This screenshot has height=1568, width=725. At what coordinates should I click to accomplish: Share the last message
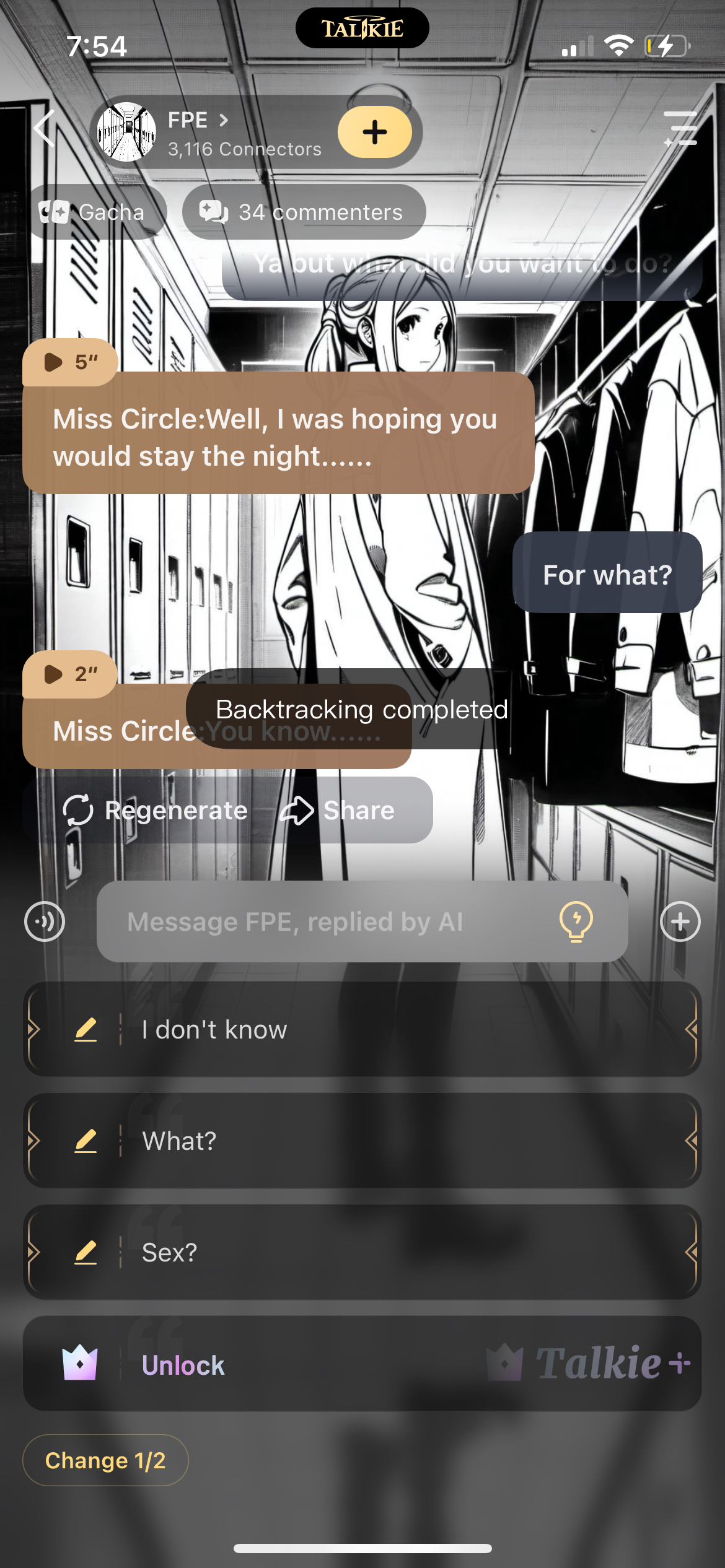338,811
